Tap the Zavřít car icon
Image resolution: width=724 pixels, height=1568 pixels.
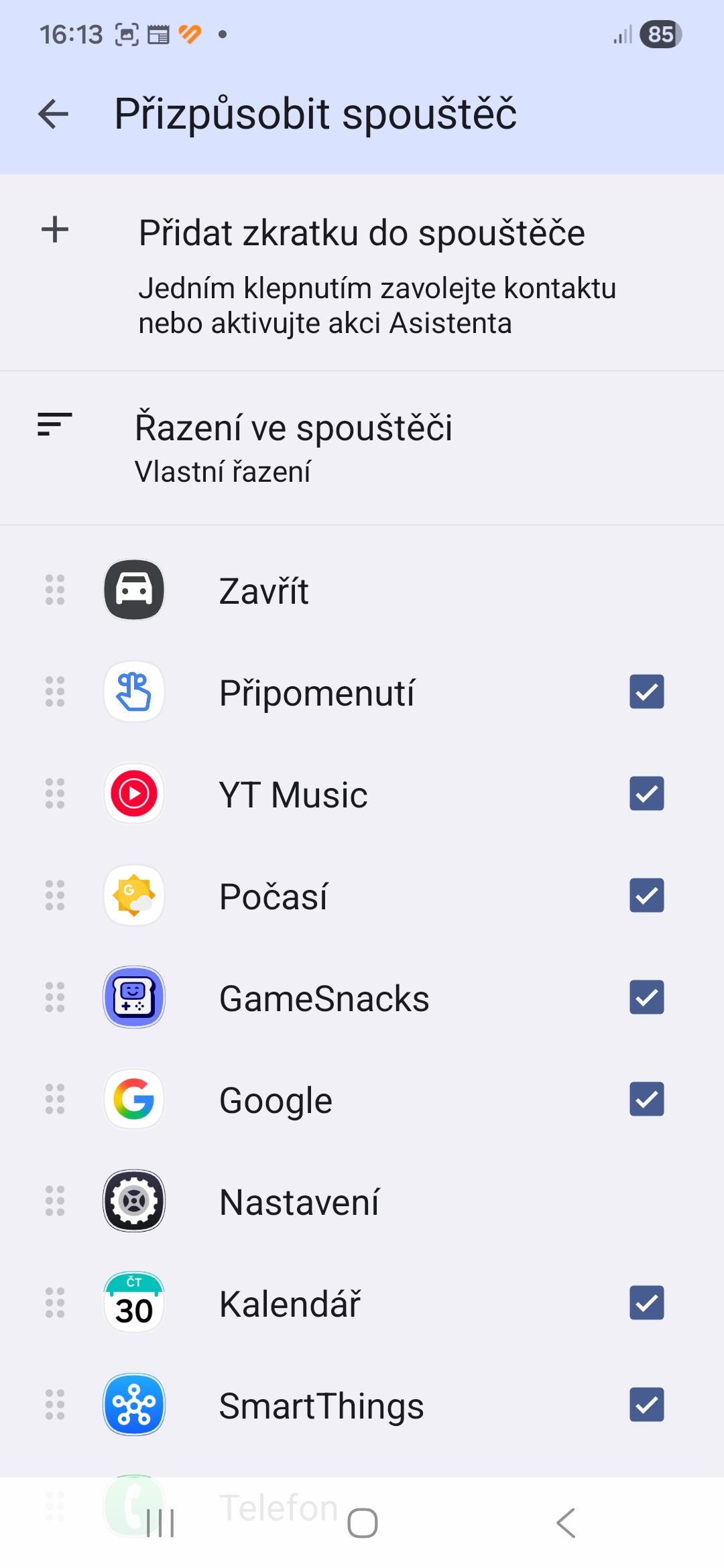pos(133,590)
